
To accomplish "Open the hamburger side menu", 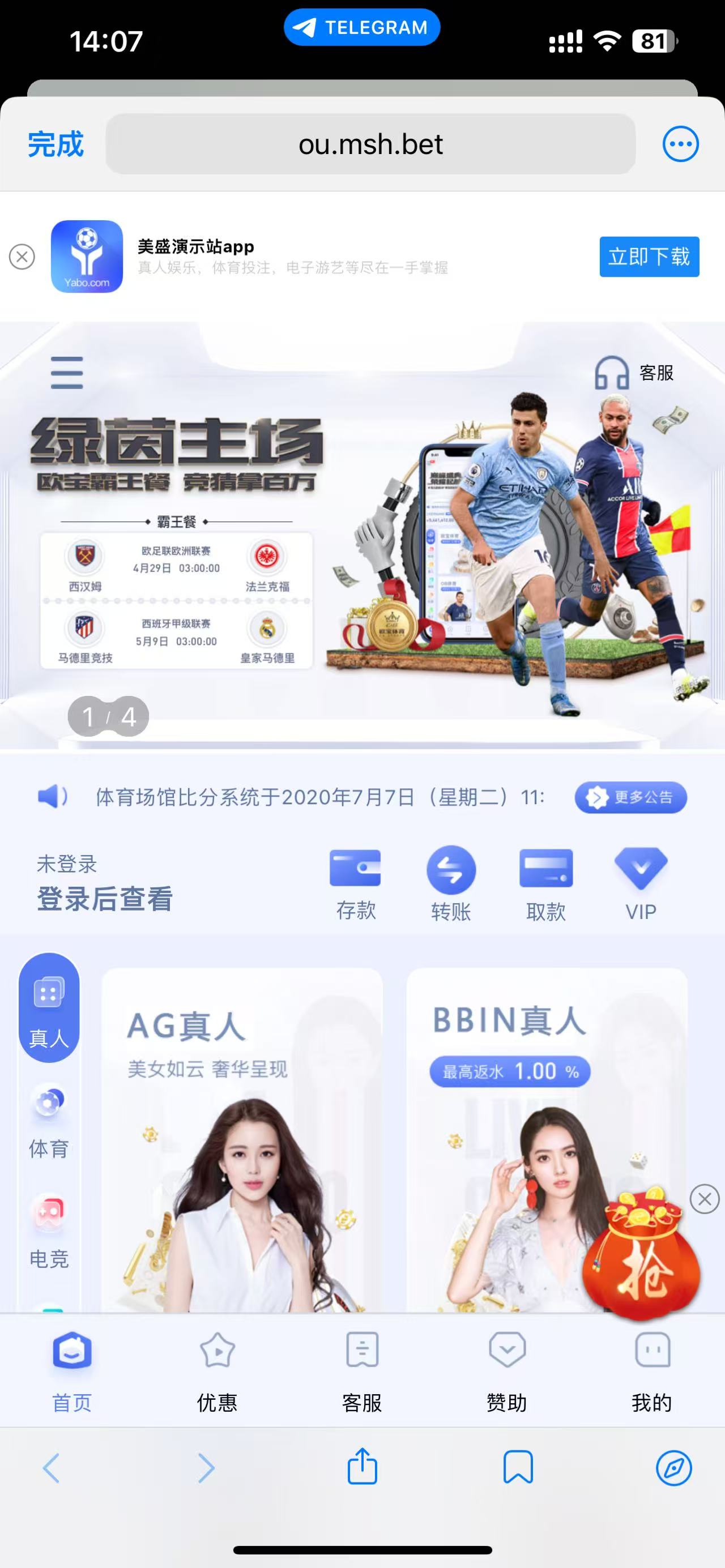I will (67, 373).
